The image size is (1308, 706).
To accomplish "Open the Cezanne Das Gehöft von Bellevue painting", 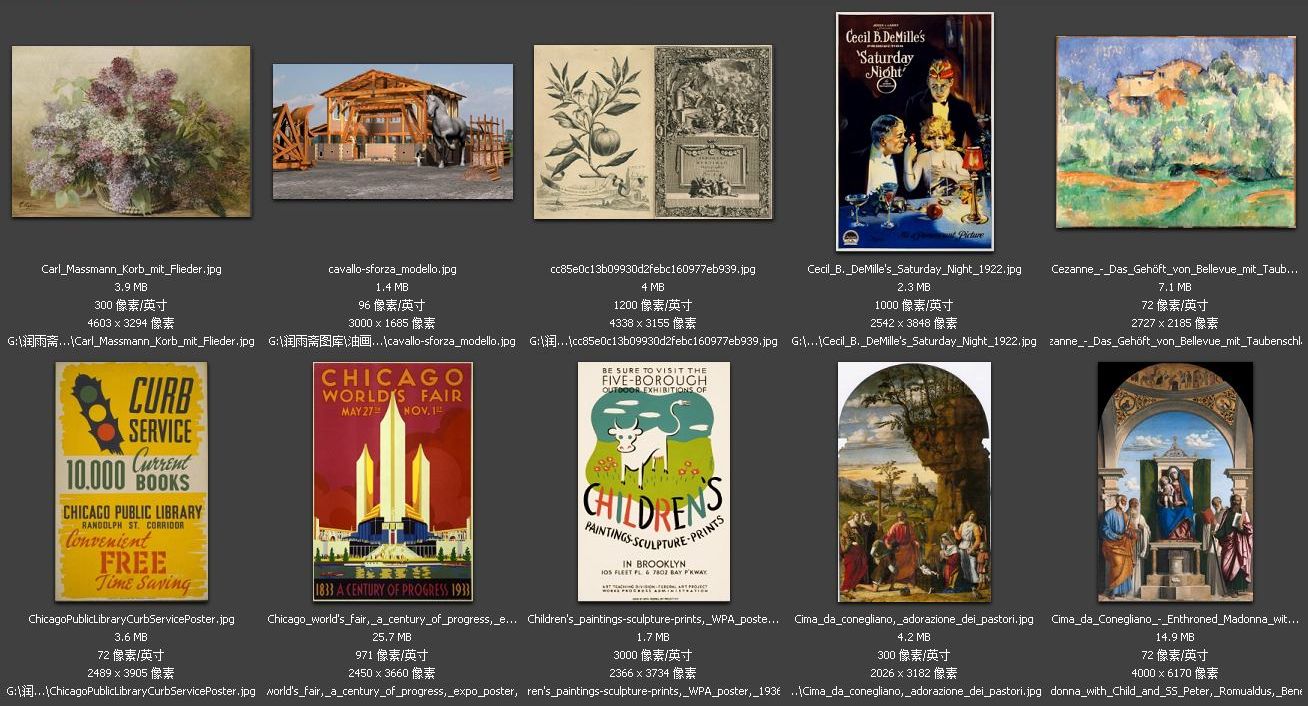I will (1175, 132).
